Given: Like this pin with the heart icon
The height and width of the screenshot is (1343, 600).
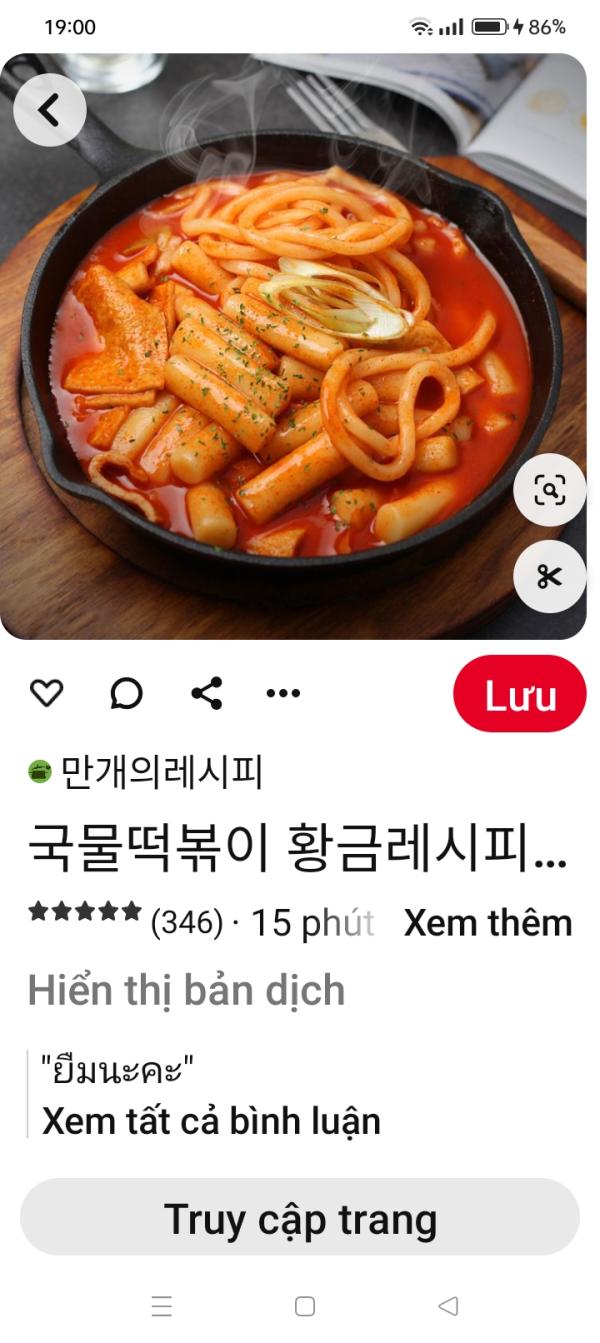Looking at the screenshot, I should click(x=46, y=693).
